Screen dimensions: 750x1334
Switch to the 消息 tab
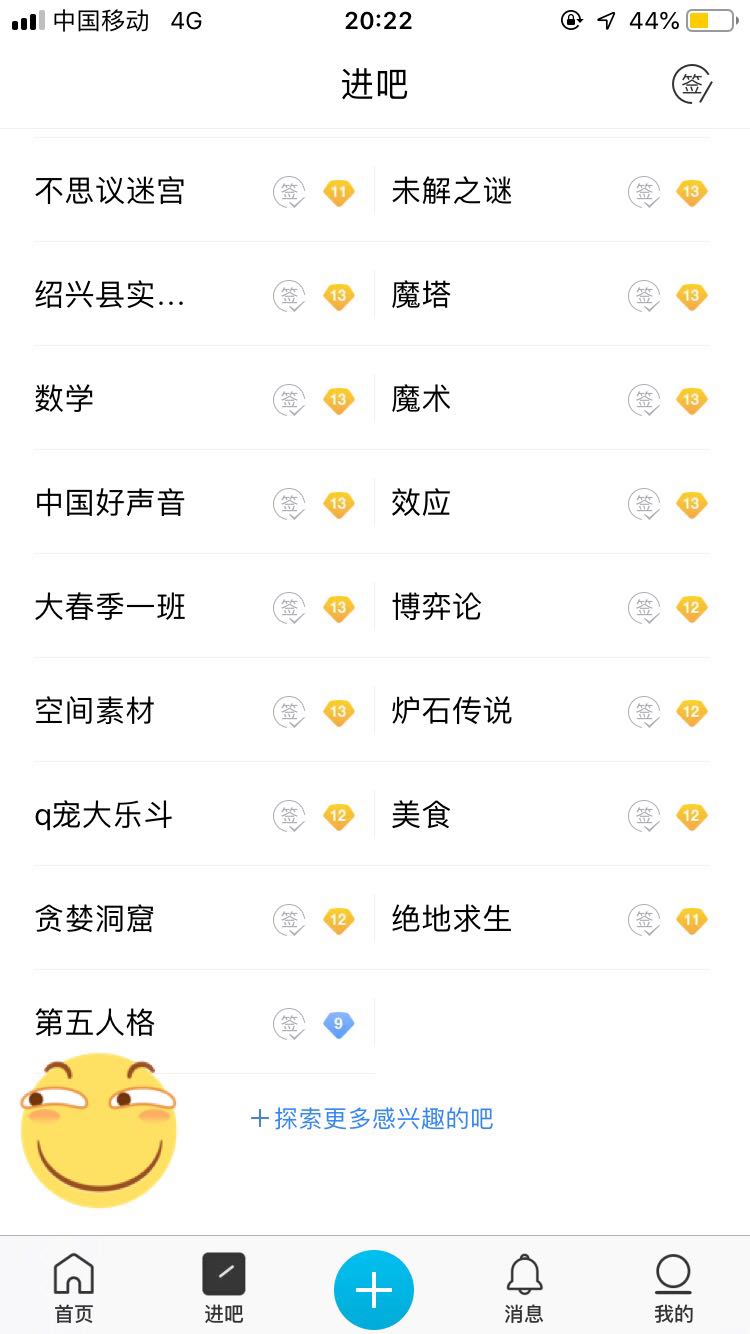pos(524,1288)
